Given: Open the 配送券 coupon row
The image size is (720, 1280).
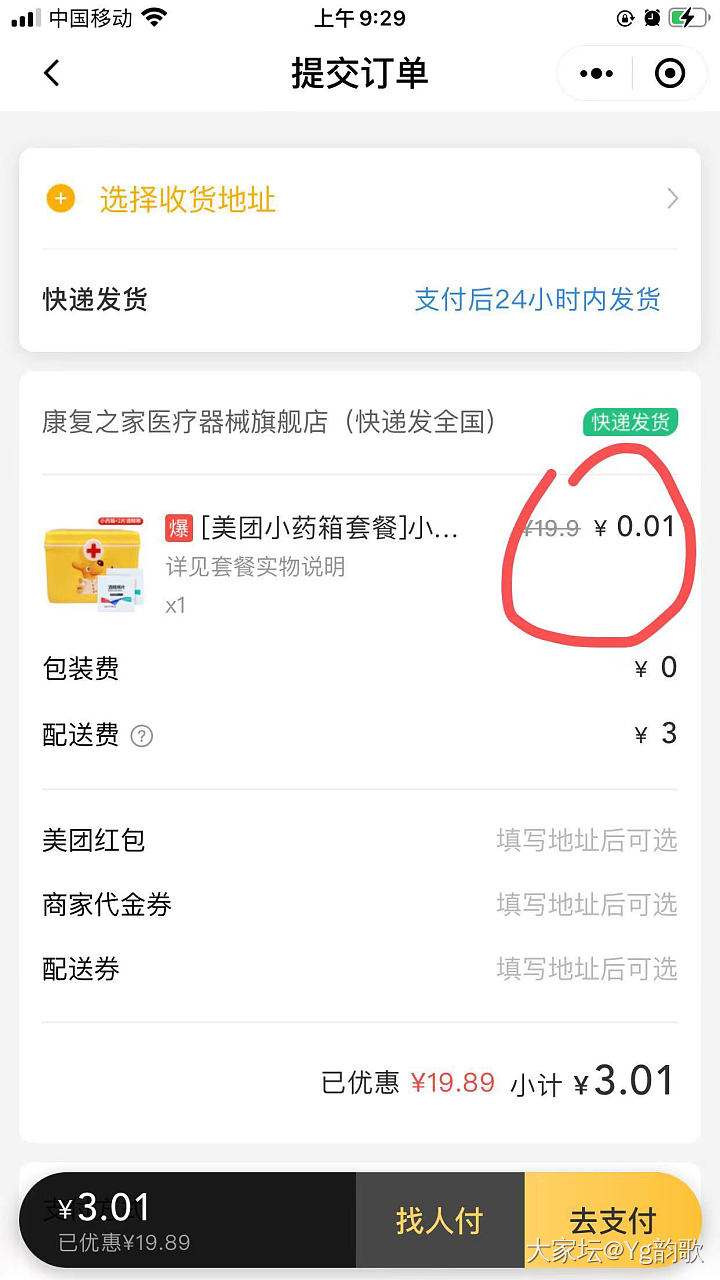Looking at the screenshot, I should [x=360, y=969].
